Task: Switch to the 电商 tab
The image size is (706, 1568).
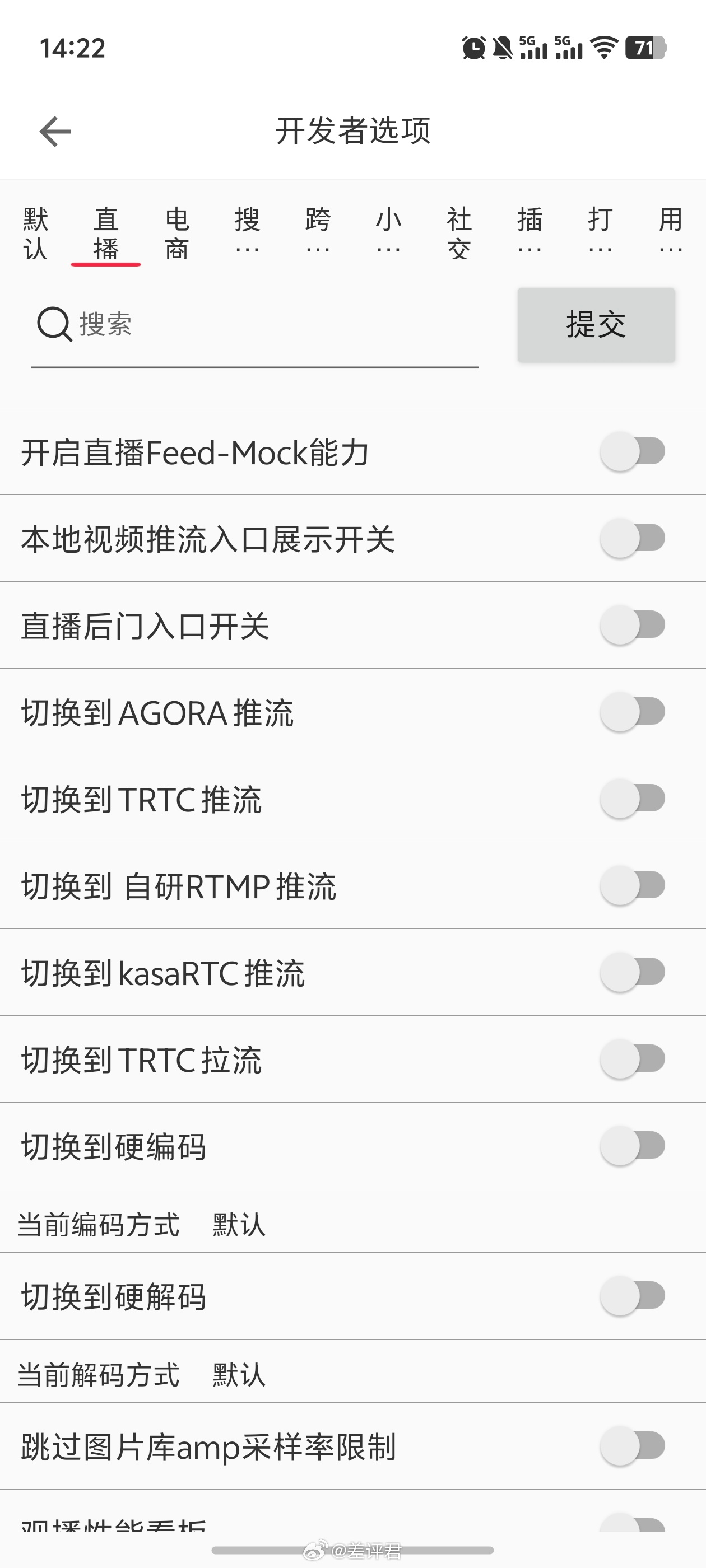Action: [x=176, y=234]
